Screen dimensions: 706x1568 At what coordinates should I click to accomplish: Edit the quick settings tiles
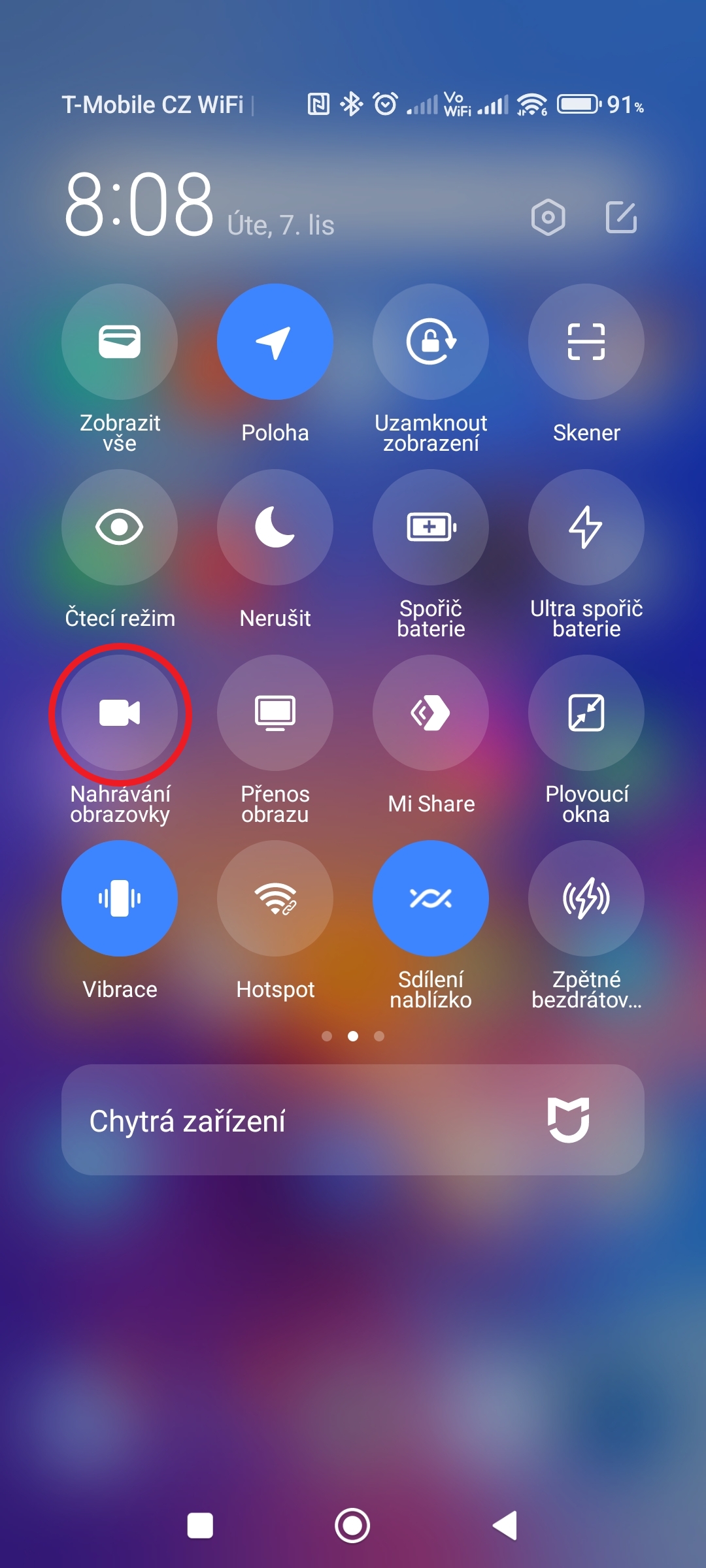point(621,217)
